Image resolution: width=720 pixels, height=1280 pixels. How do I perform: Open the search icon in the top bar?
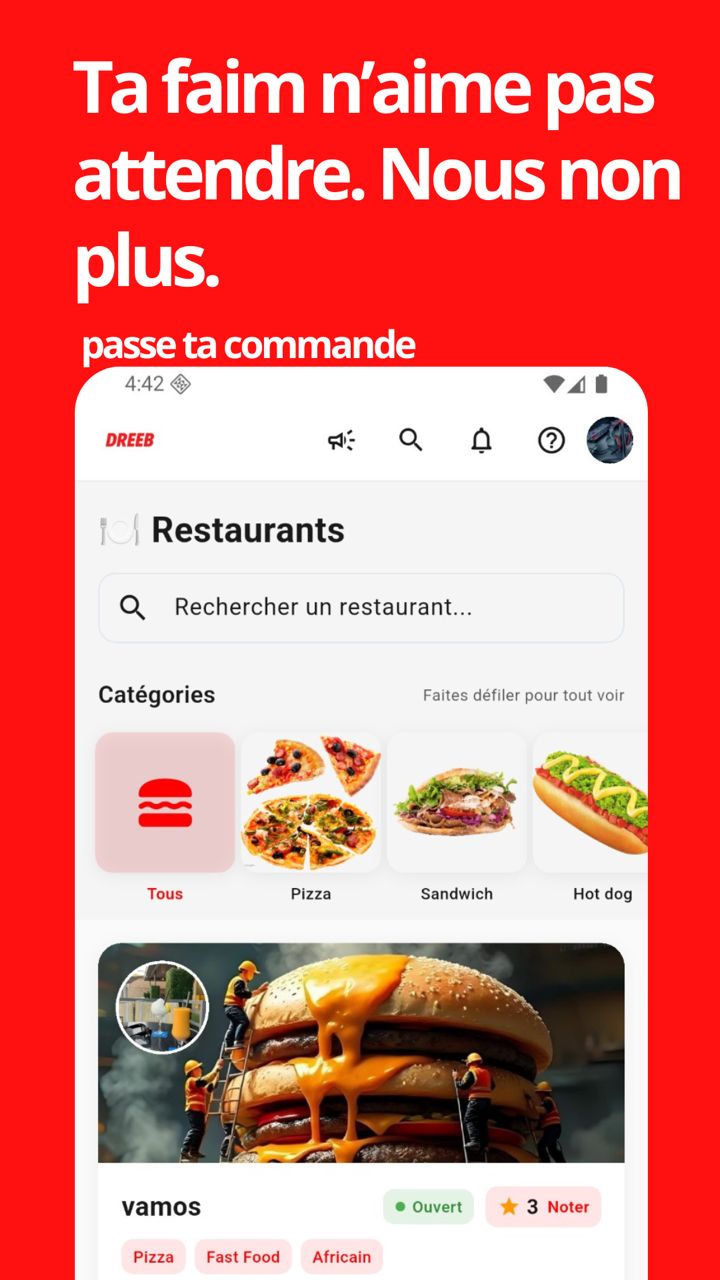pos(411,440)
